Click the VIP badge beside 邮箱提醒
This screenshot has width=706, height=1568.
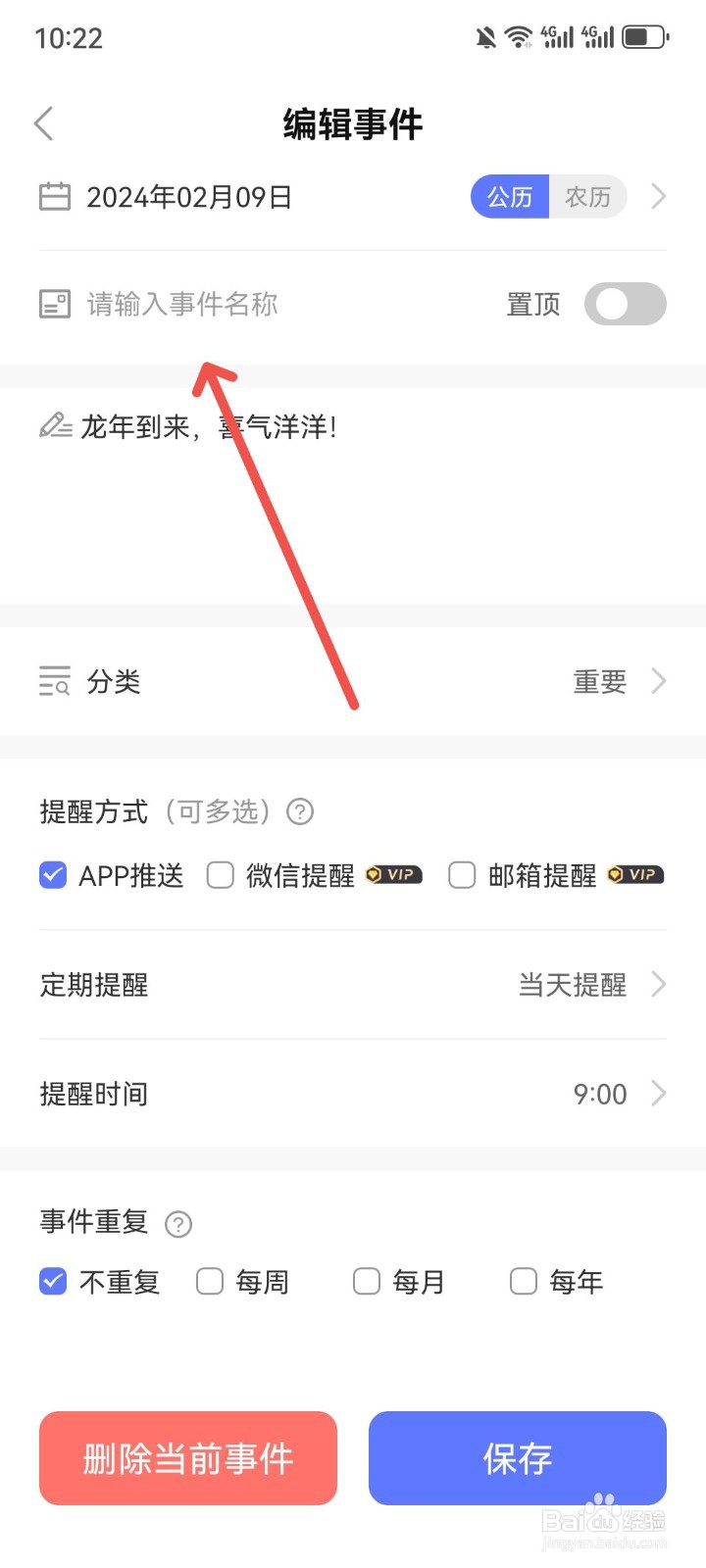pyautogui.click(x=633, y=875)
